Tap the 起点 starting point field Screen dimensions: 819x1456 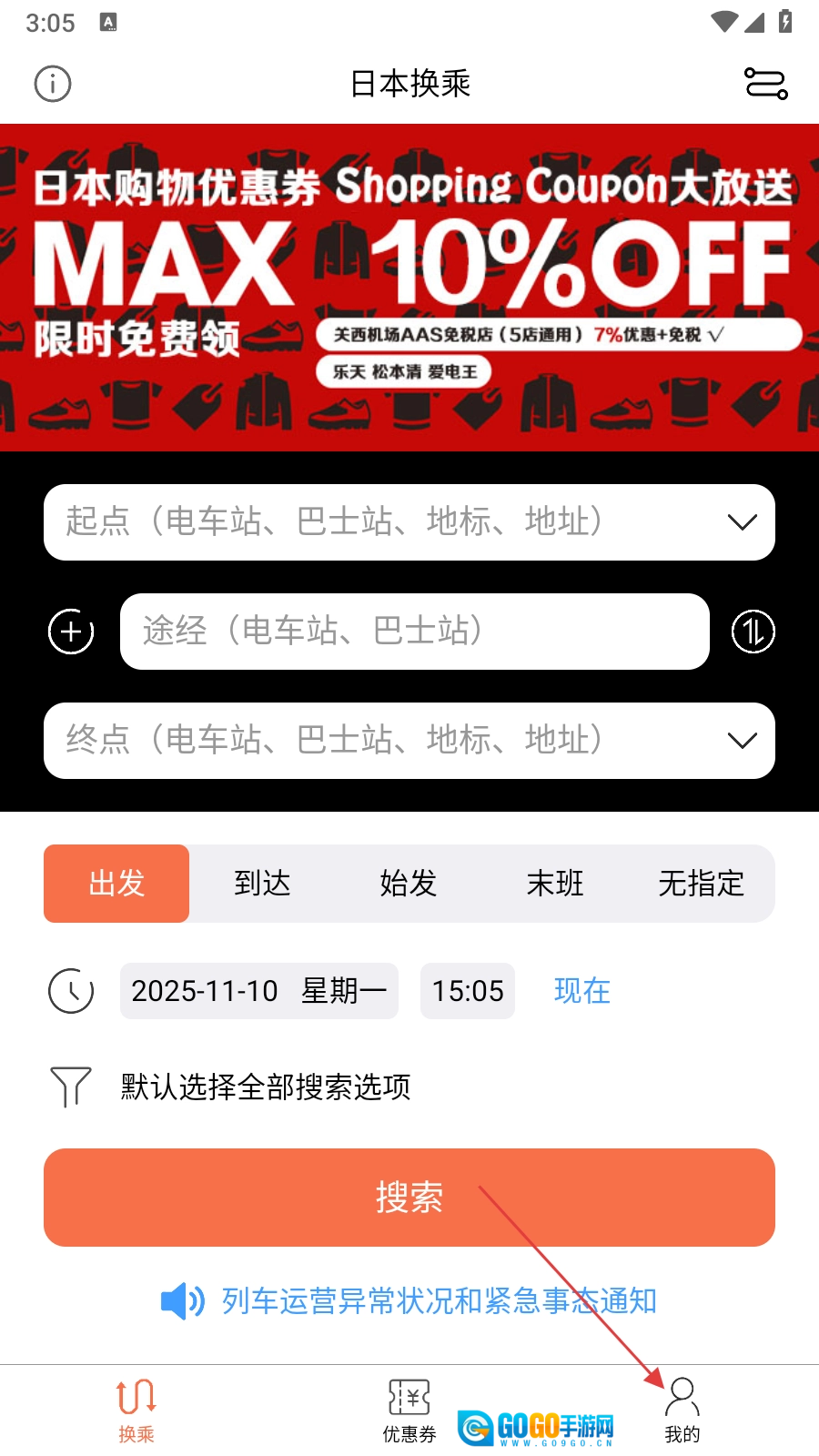pos(391,522)
